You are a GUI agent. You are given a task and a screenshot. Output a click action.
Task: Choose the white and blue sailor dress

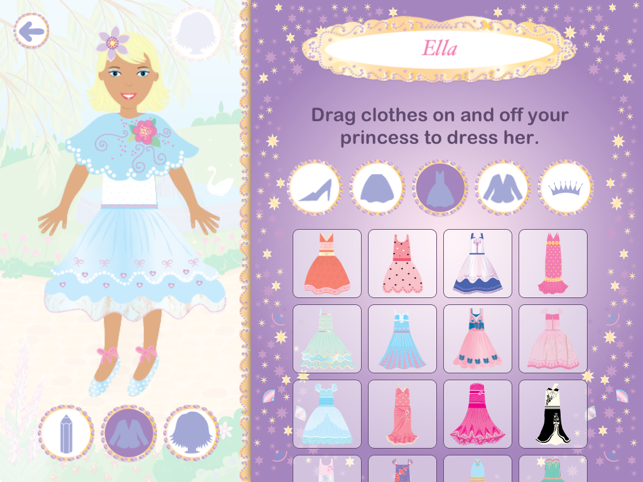pyautogui.click(x=477, y=264)
